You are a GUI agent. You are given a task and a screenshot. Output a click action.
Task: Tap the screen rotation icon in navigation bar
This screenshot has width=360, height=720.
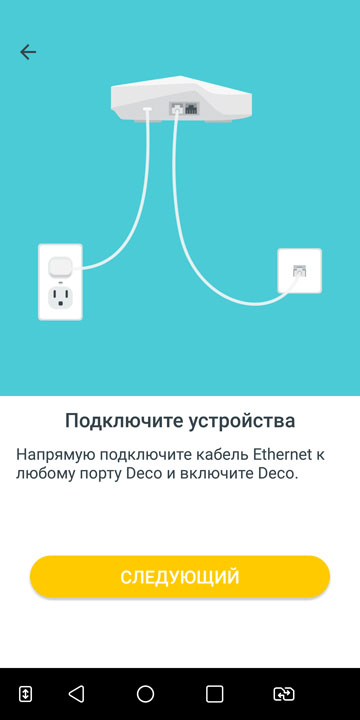coord(283,694)
